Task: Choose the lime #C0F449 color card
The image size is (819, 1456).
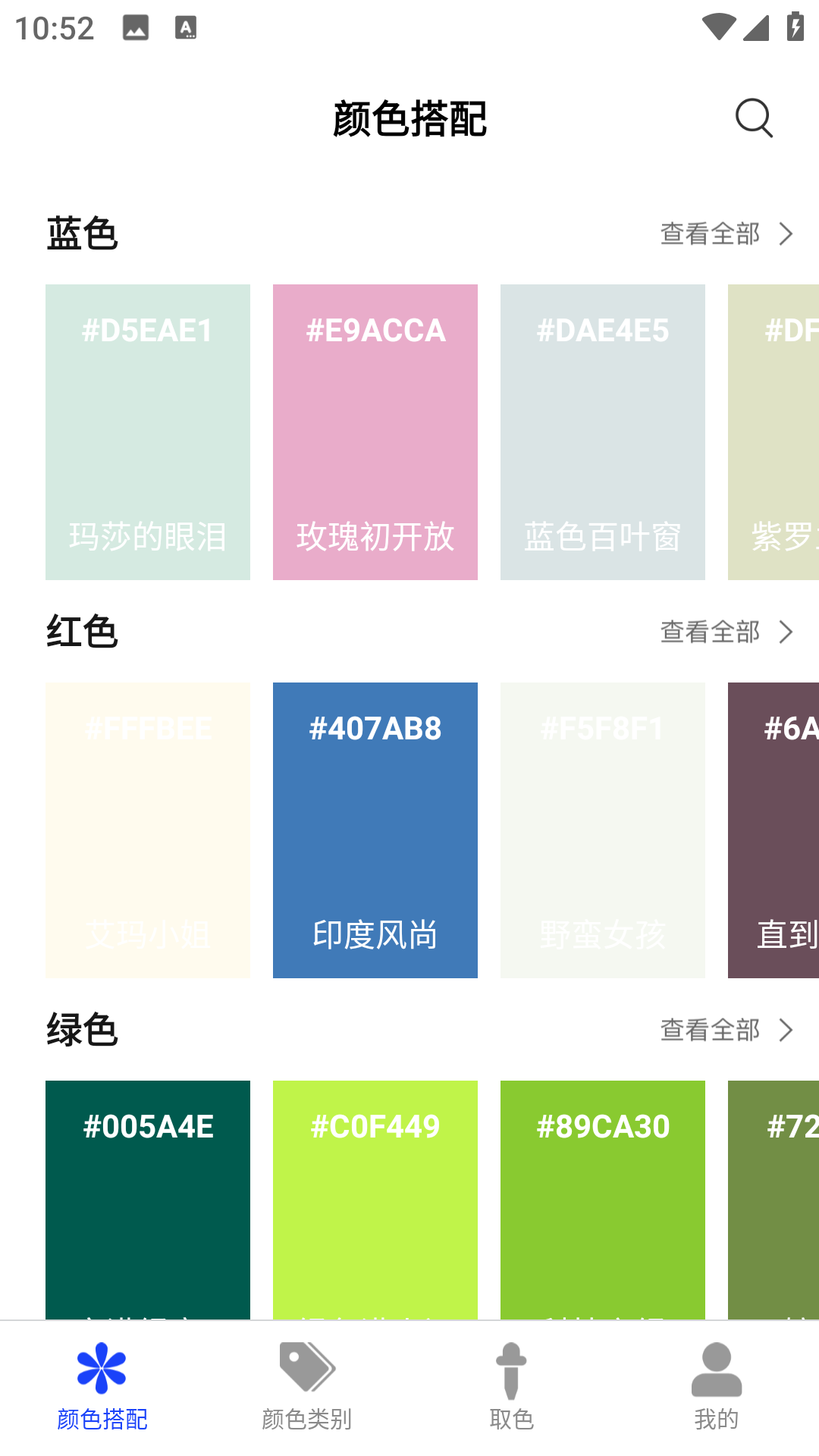Action: coord(375,1198)
